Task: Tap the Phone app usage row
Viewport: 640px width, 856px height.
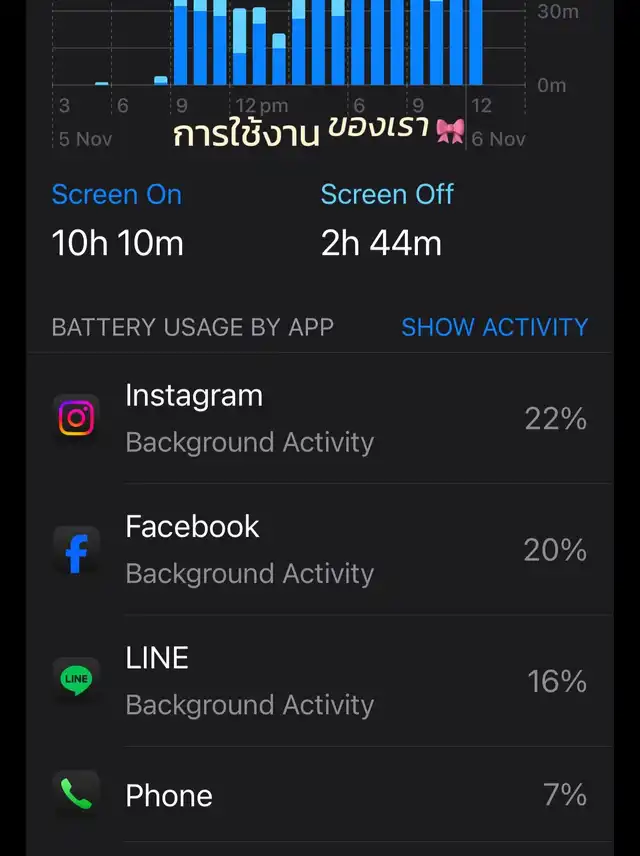Action: click(320, 795)
